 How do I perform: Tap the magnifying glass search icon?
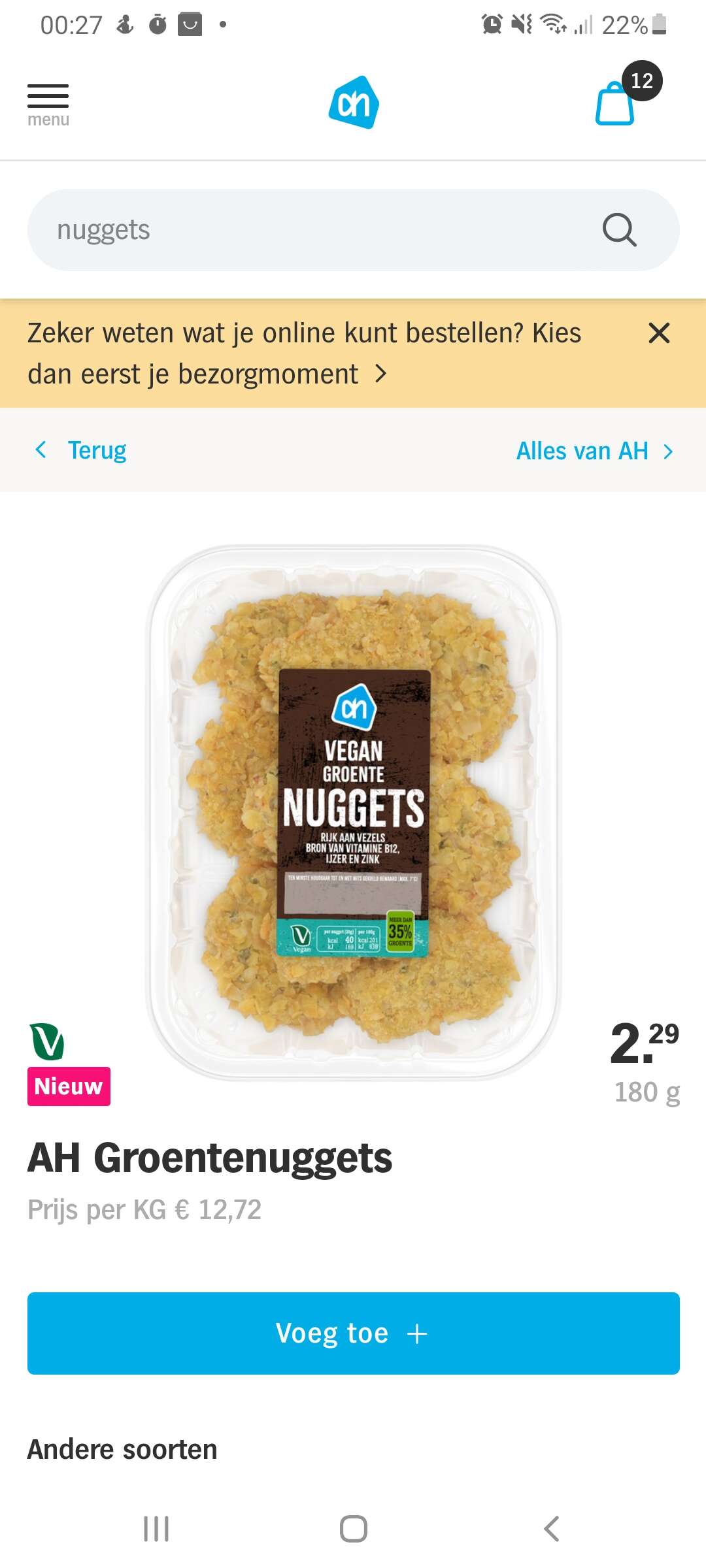[x=619, y=230]
